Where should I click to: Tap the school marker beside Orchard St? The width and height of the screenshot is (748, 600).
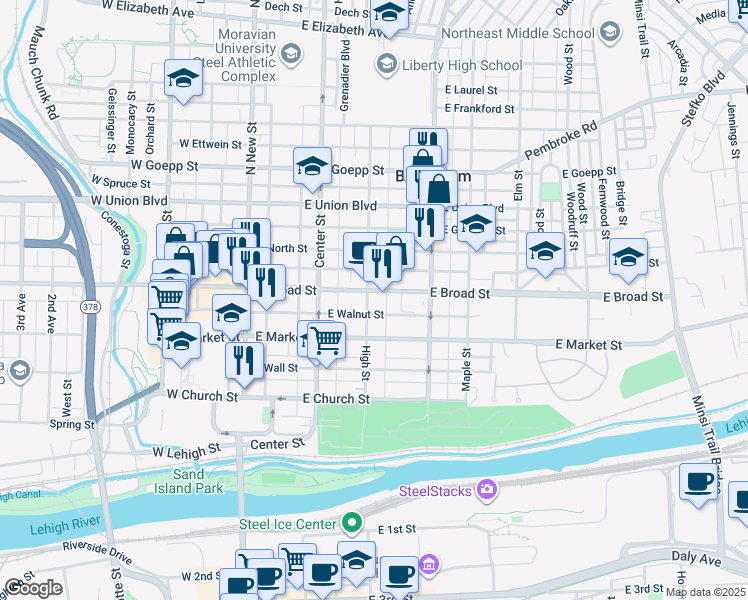pos(183,80)
